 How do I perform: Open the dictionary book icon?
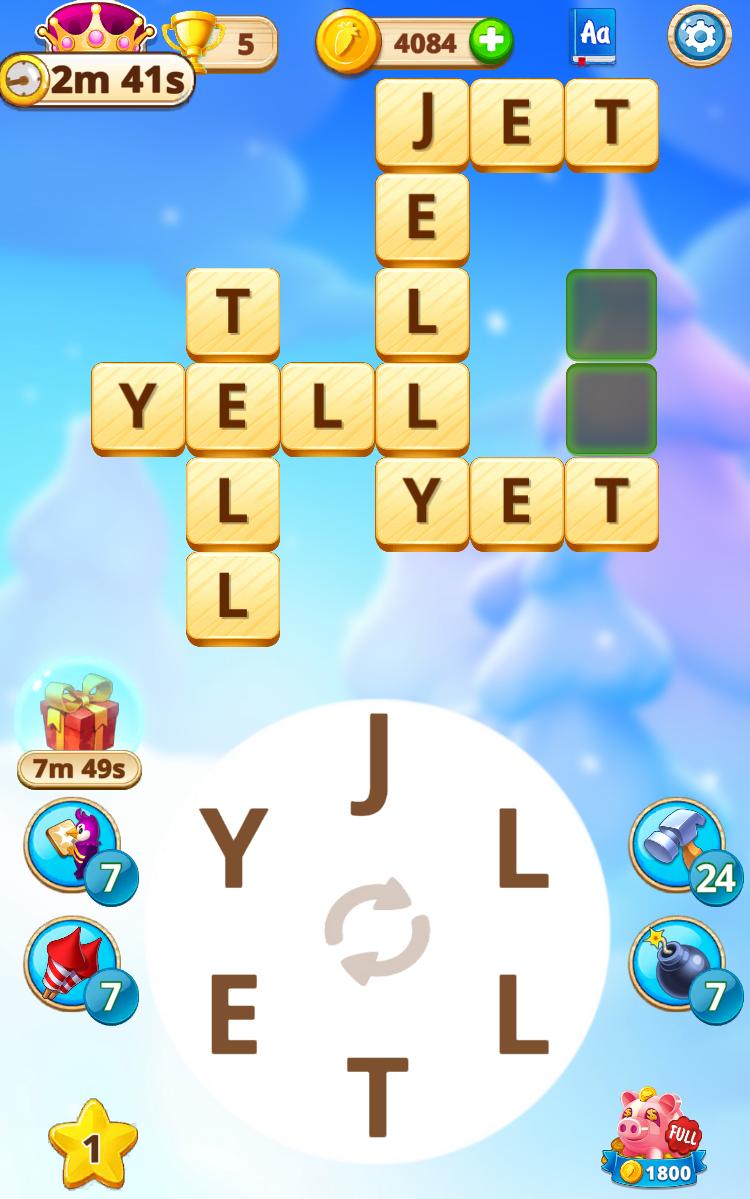(593, 37)
